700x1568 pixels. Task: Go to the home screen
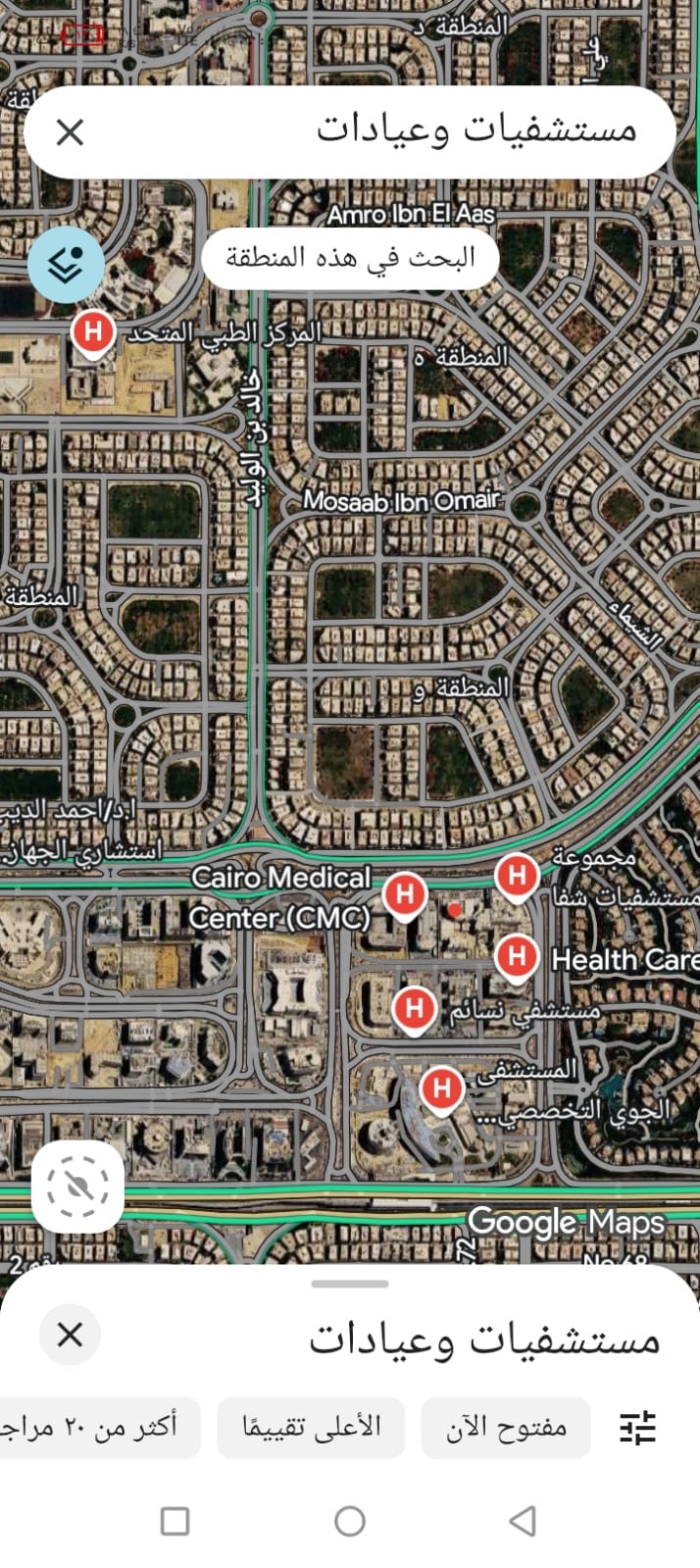[350, 1521]
